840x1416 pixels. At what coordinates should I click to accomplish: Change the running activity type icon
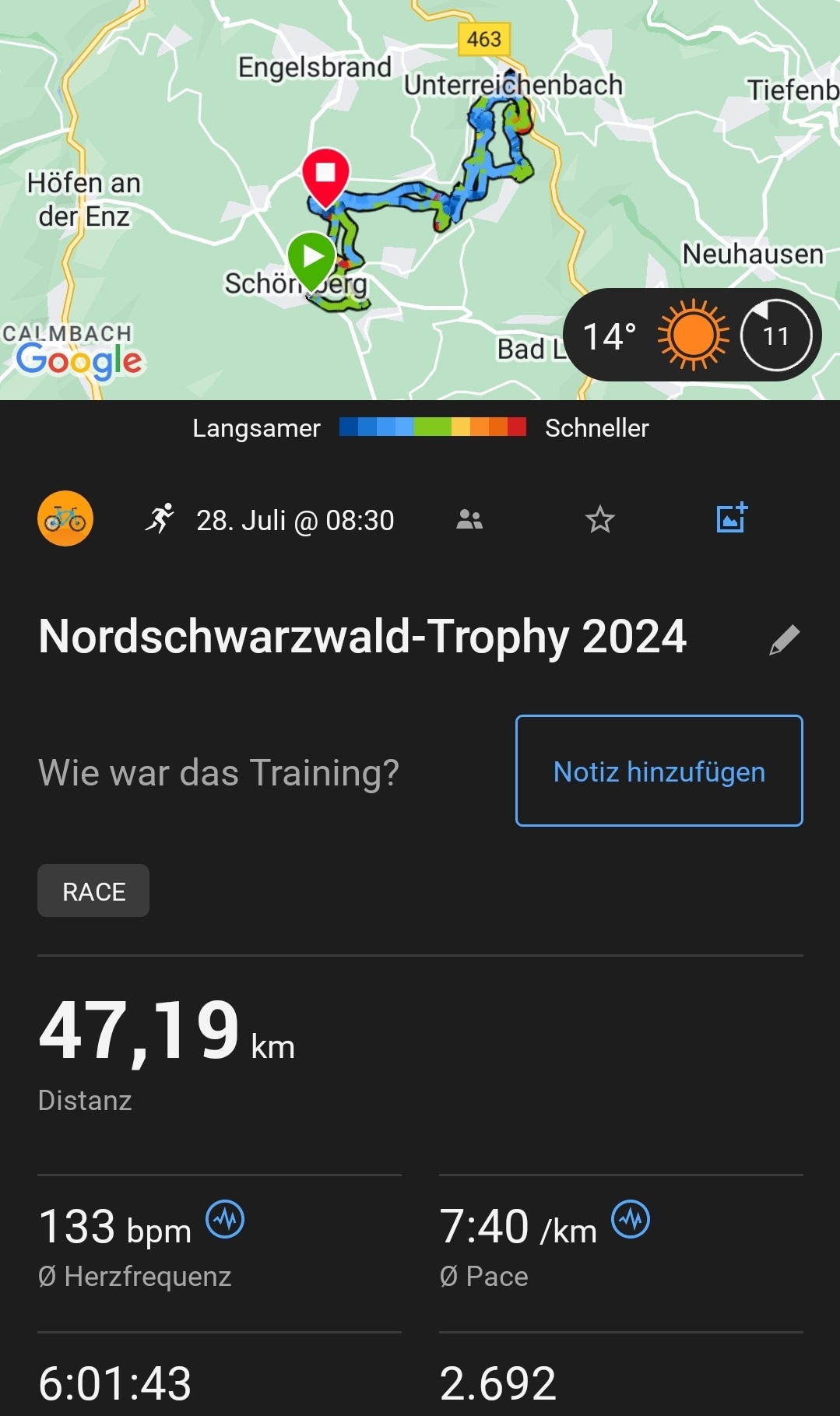coord(160,518)
